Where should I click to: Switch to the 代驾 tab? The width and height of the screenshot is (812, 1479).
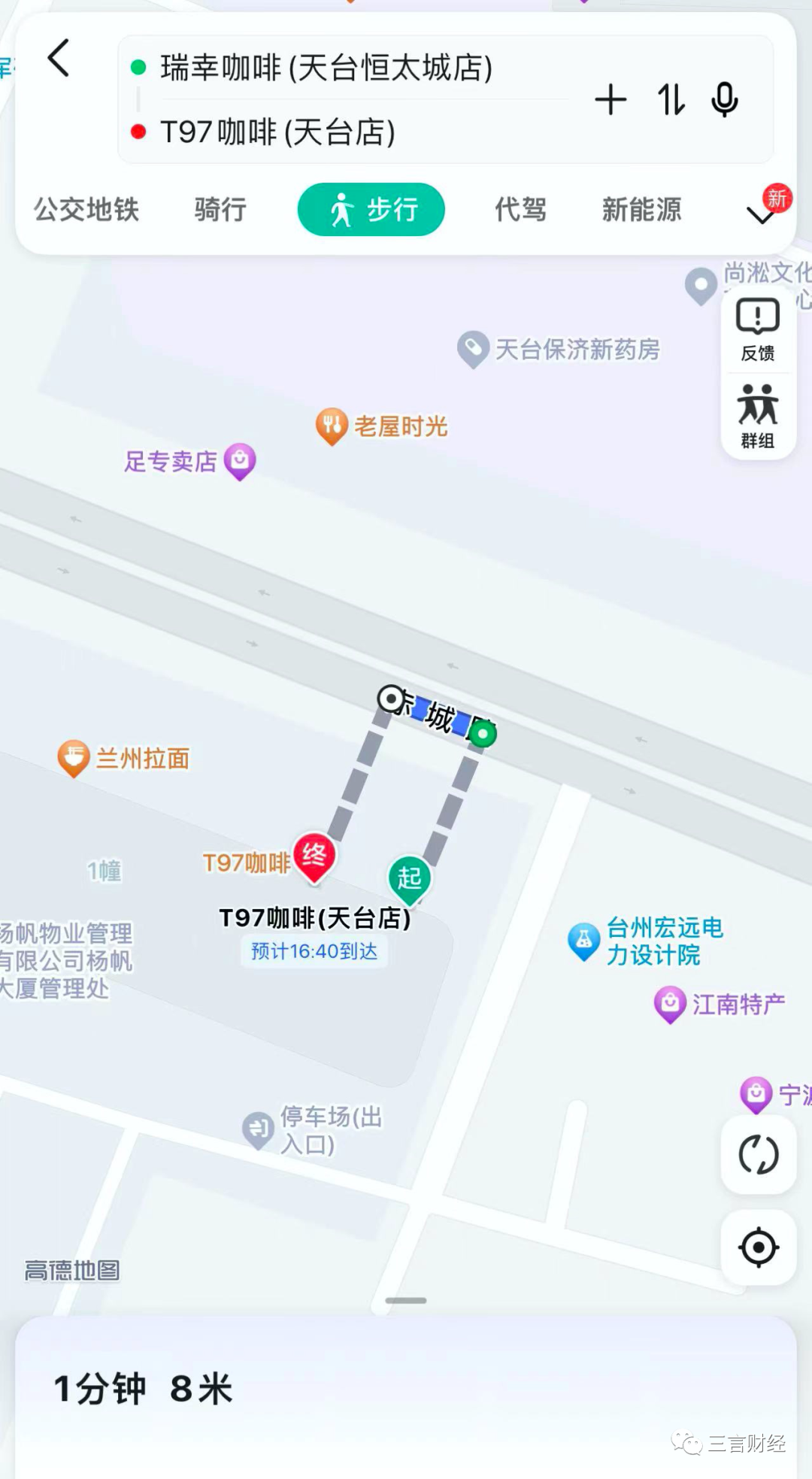(x=520, y=209)
